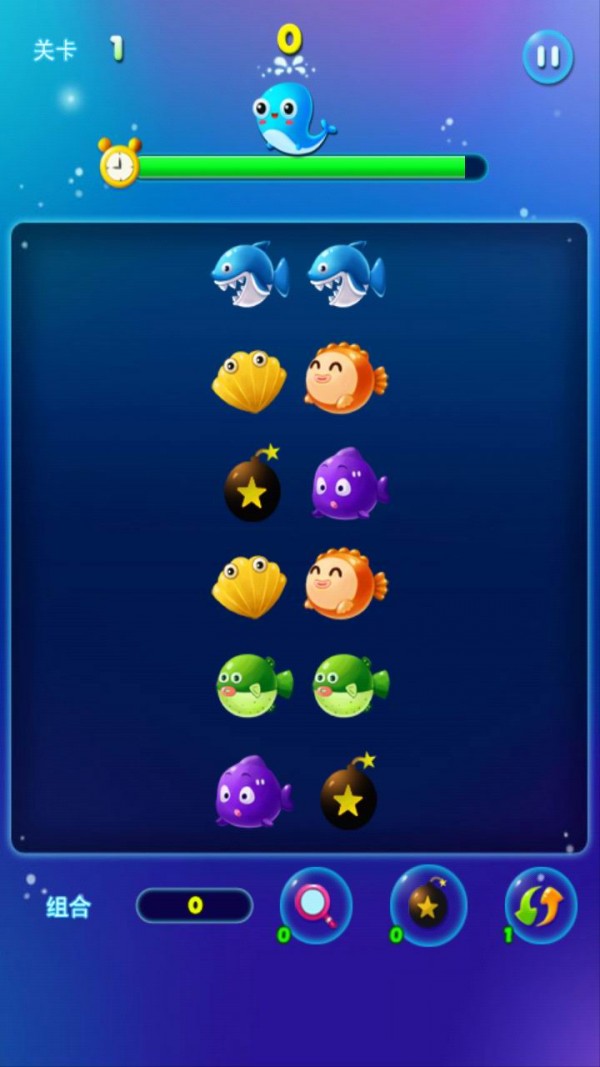Use the magnifier hint power-up
Screen dimensions: 600x1067
316,905
